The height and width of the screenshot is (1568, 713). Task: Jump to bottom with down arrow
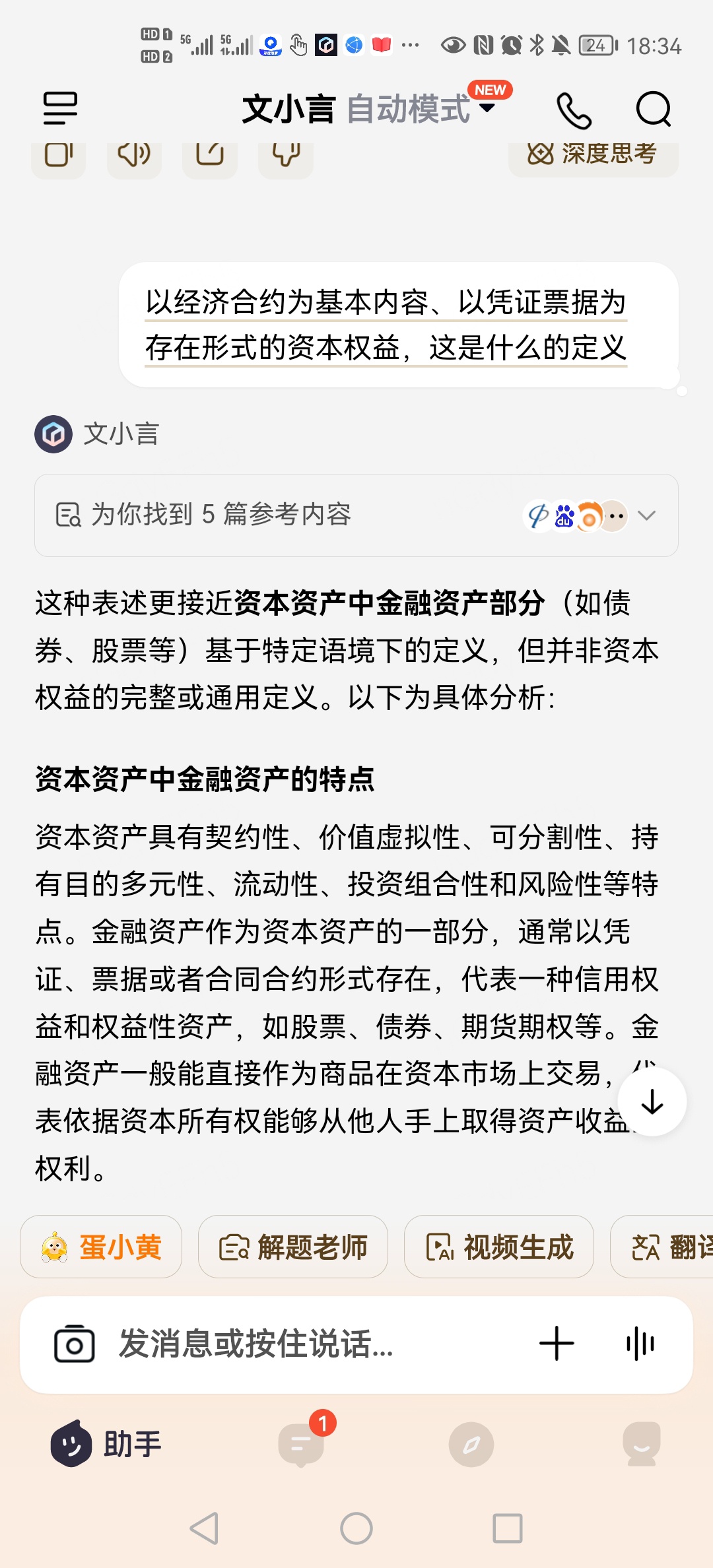pyautogui.click(x=652, y=1101)
